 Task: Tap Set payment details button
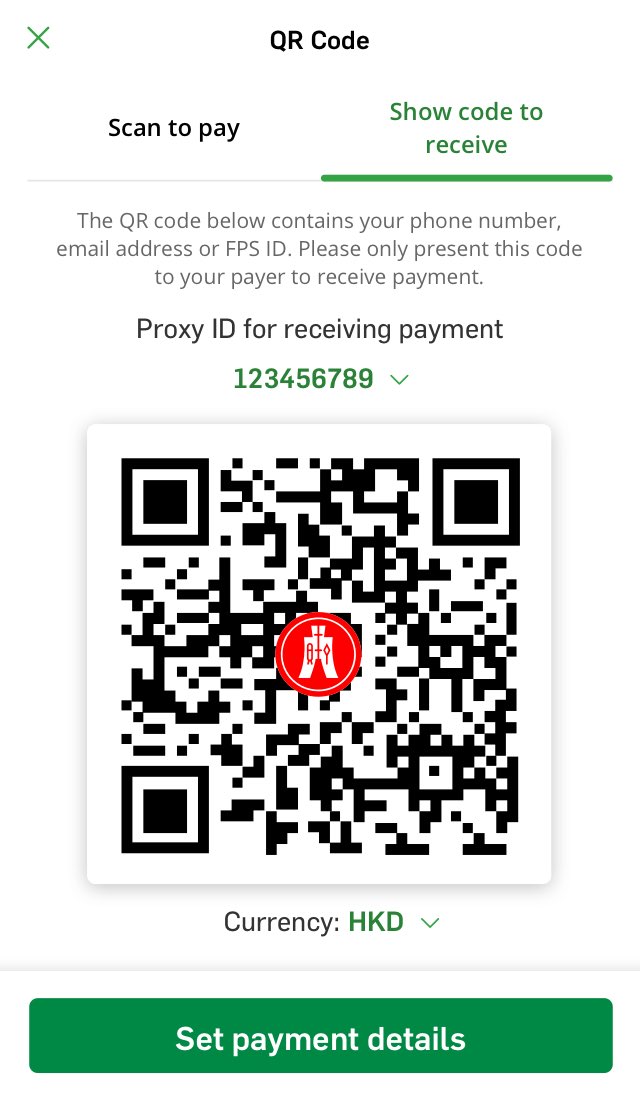click(x=320, y=1038)
